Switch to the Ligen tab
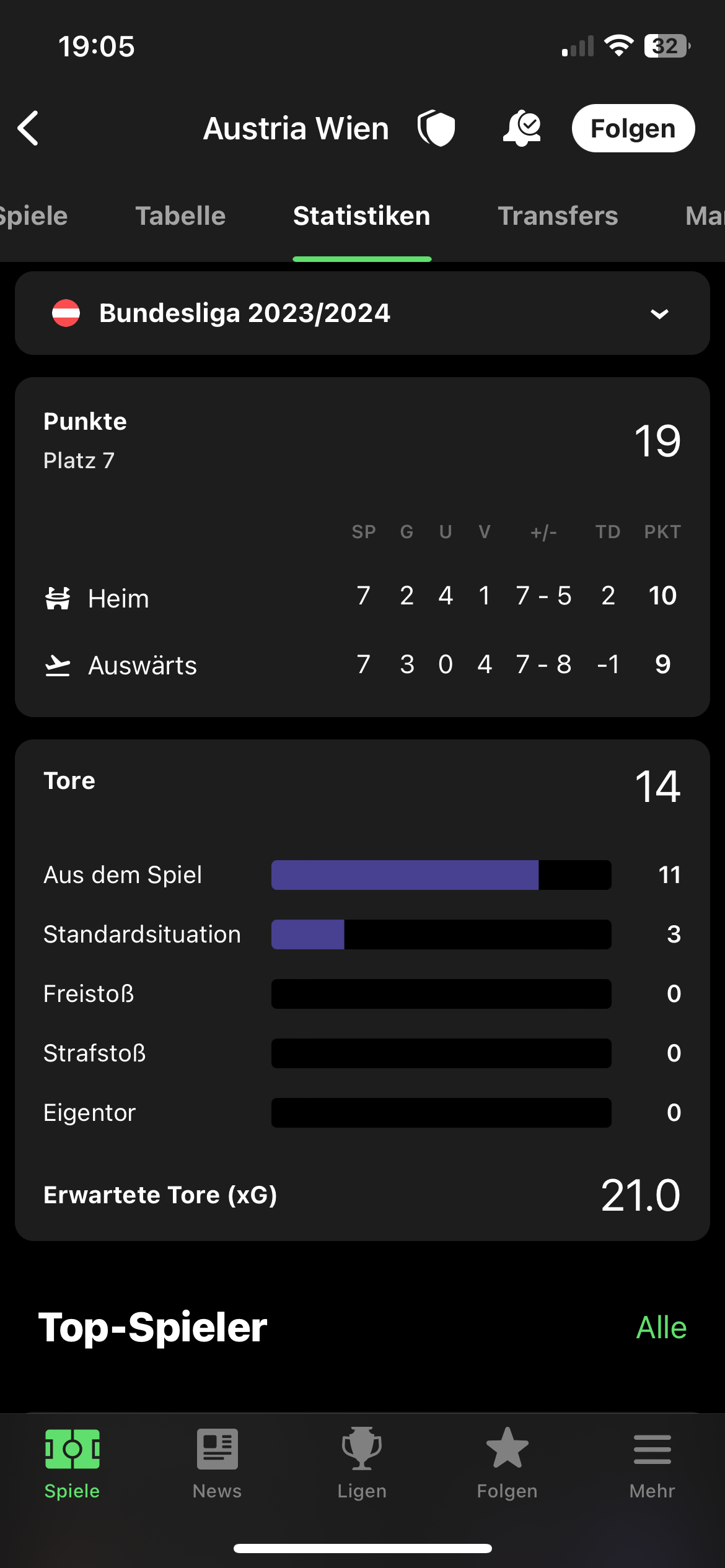This screenshot has width=725, height=1568. pos(362,1464)
